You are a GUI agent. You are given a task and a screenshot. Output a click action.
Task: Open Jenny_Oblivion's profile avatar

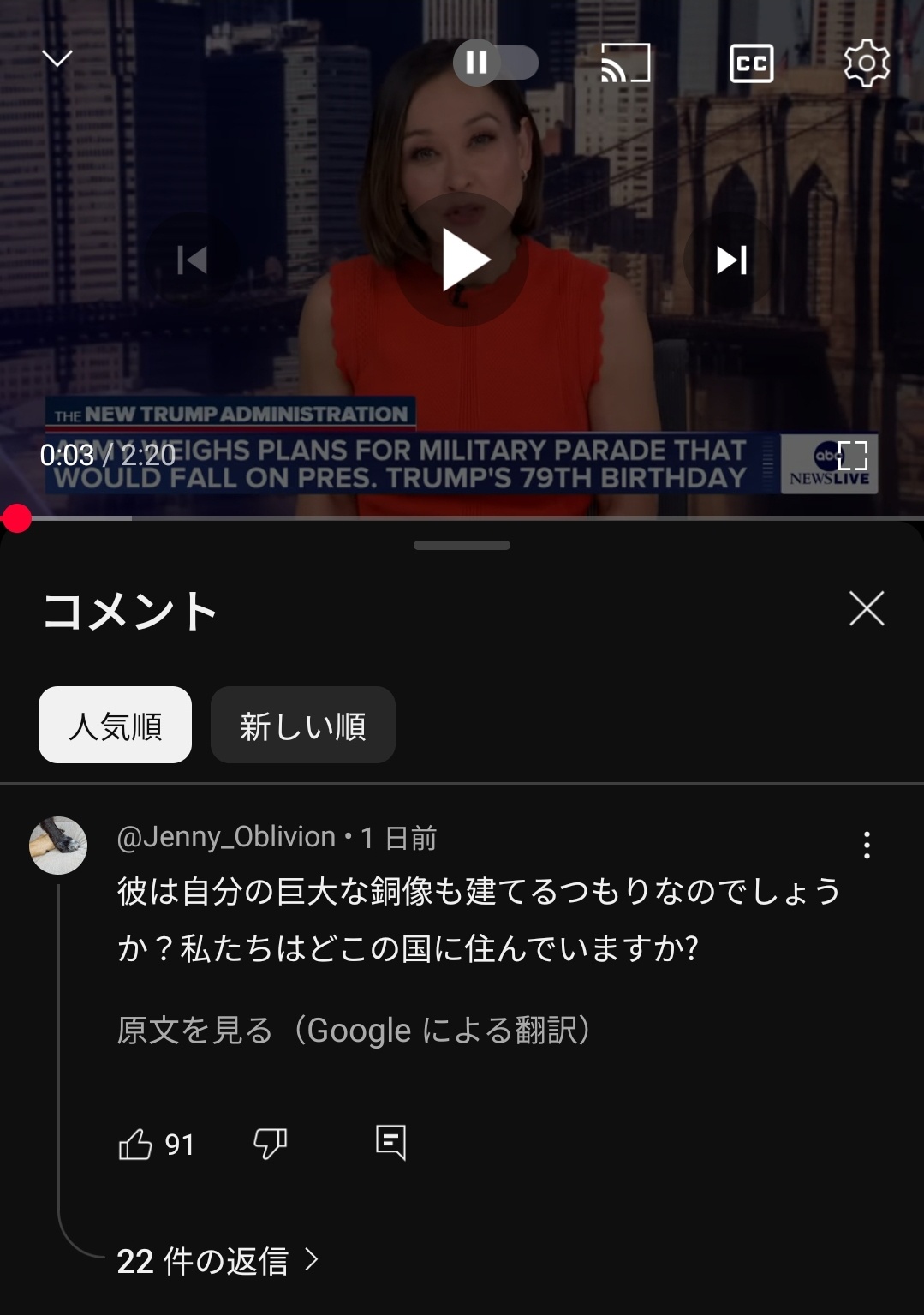[x=58, y=846]
